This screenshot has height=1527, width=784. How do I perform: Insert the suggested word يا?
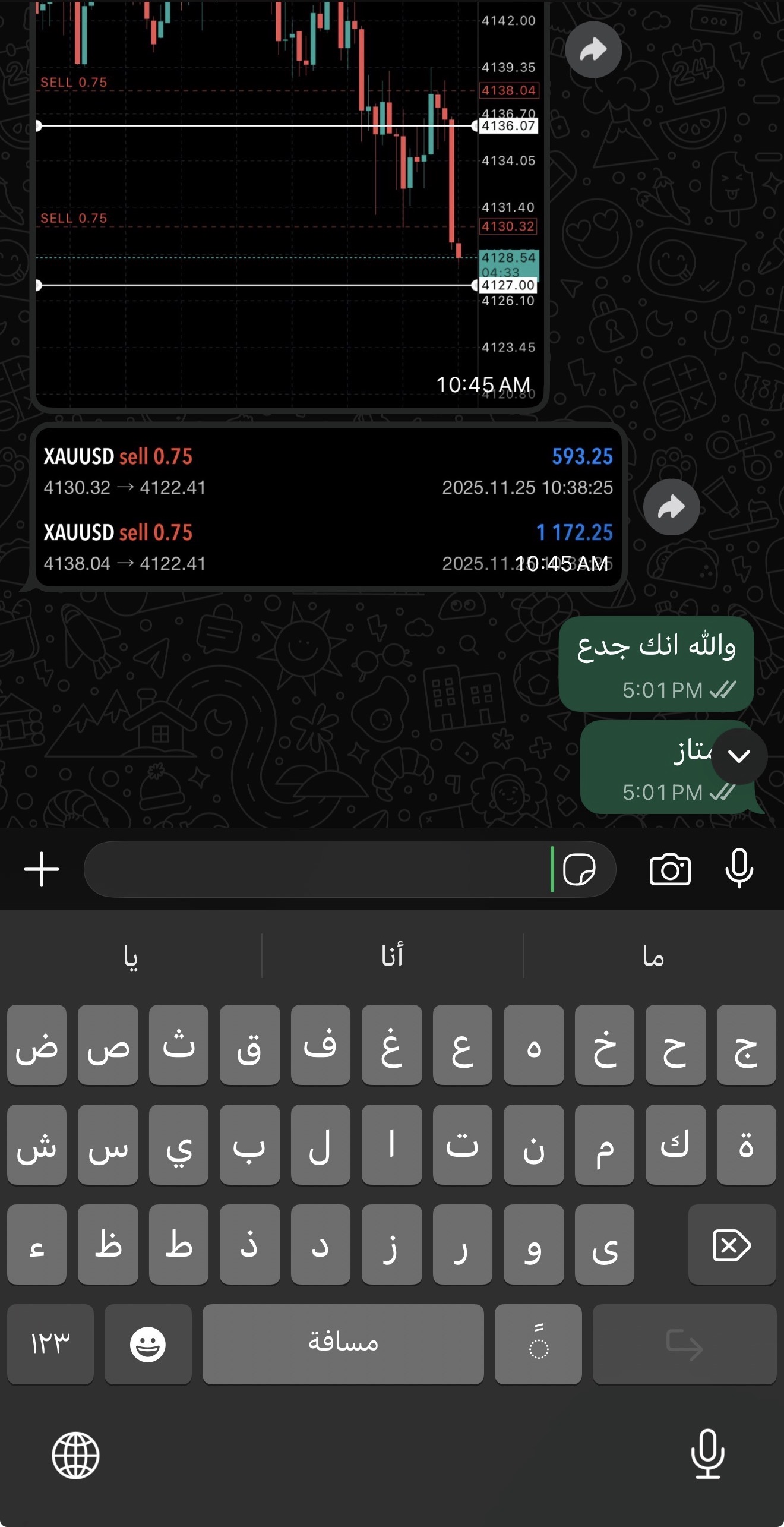(131, 955)
